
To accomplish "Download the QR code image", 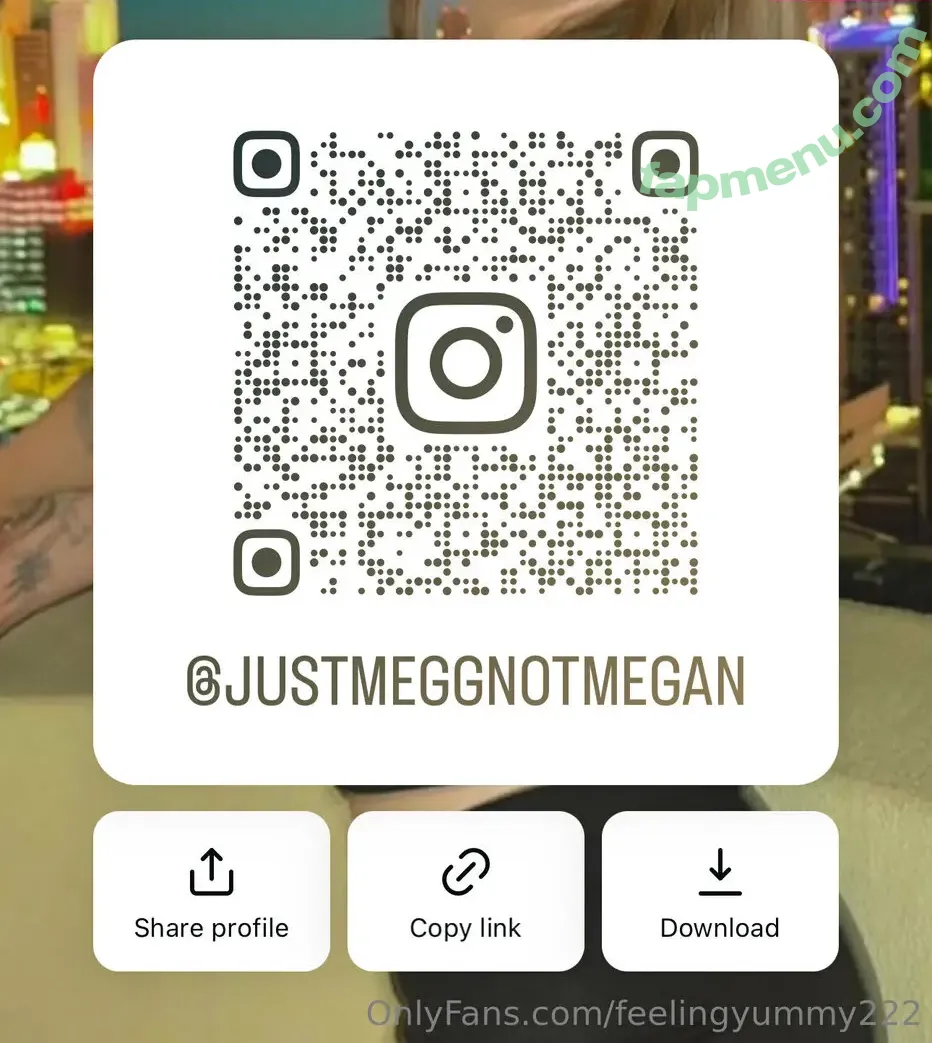I will tap(719, 890).
